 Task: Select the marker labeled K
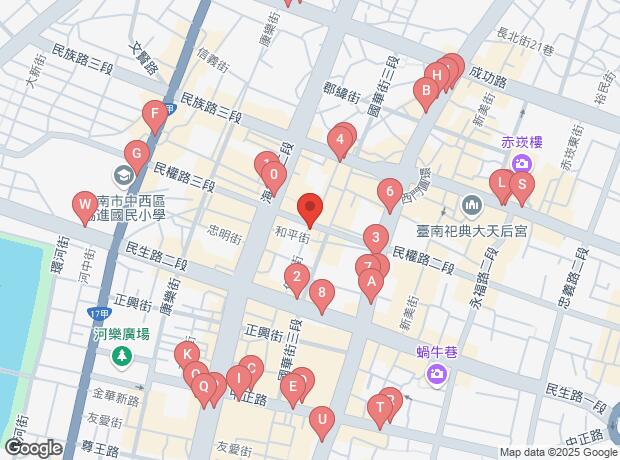tap(185, 354)
